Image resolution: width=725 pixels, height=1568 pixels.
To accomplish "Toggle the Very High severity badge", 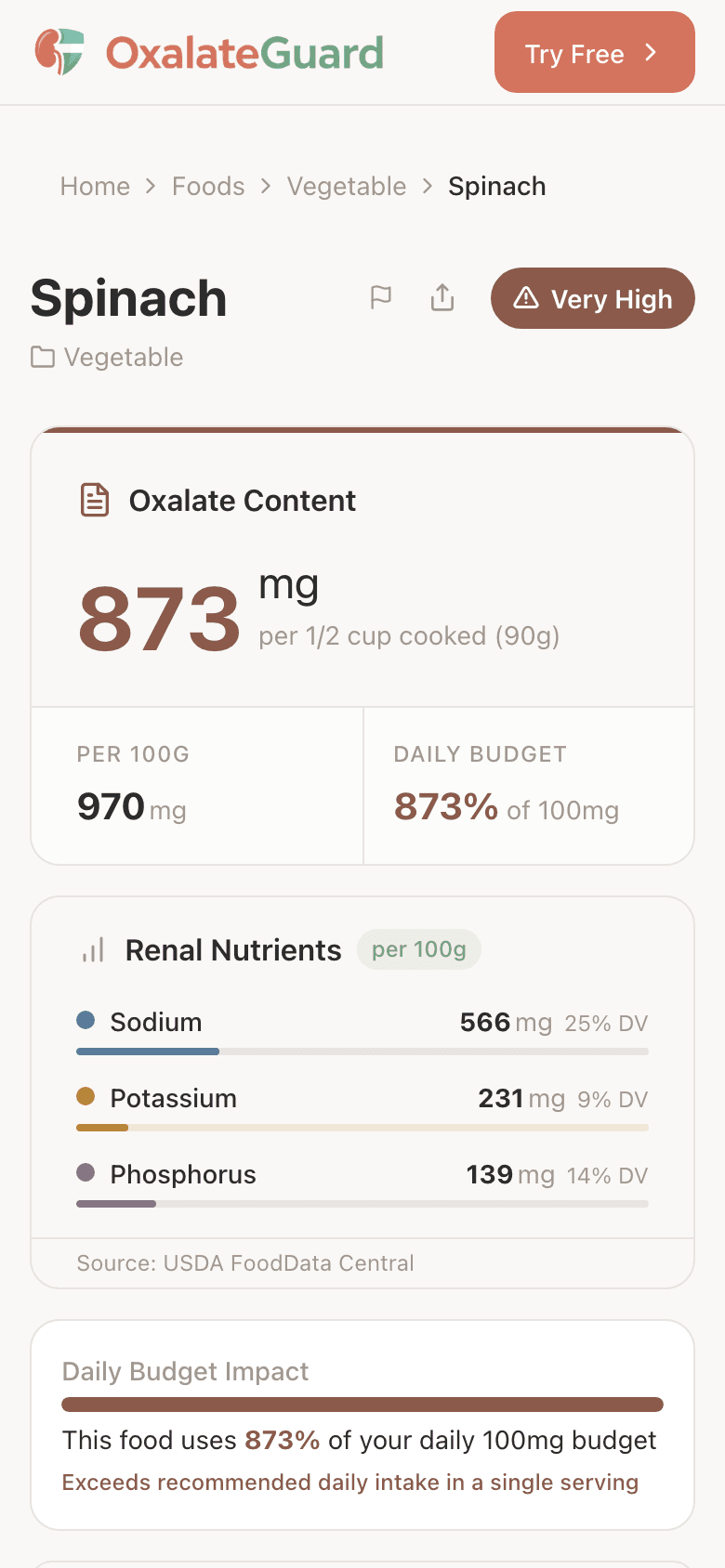I will pos(592,298).
